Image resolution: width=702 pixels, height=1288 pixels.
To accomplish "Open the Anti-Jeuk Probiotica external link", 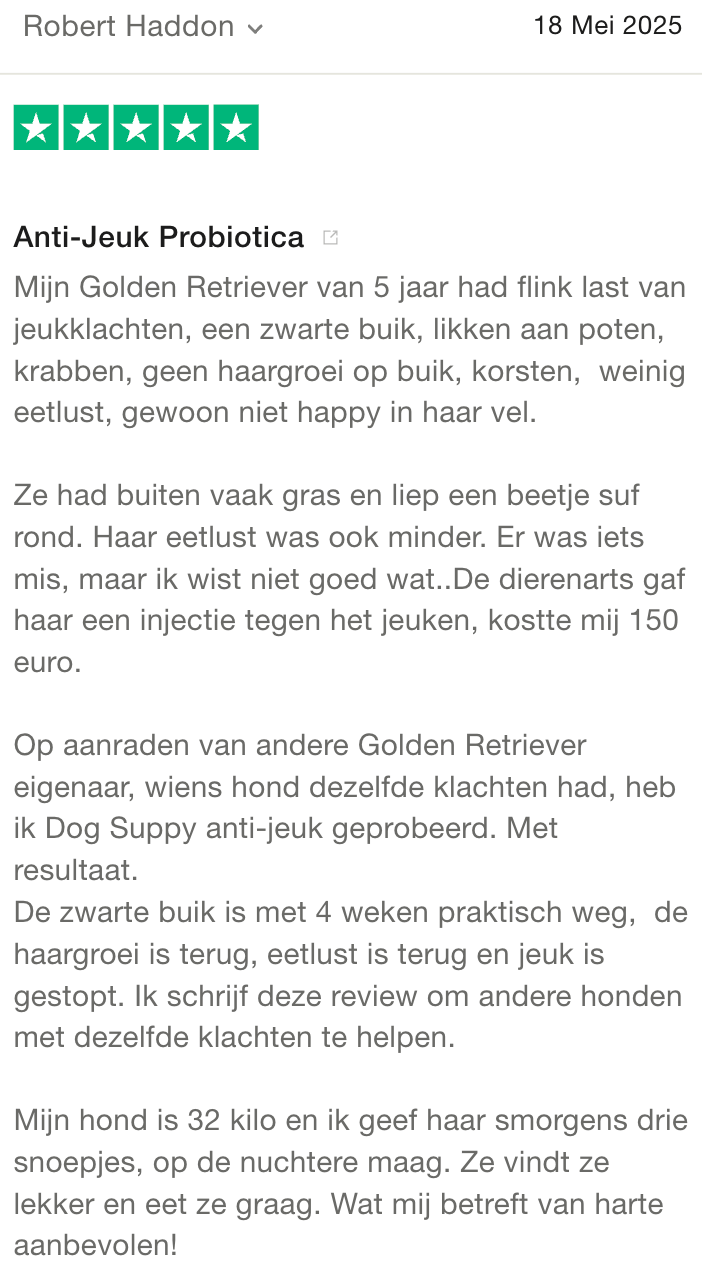I will (330, 238).
